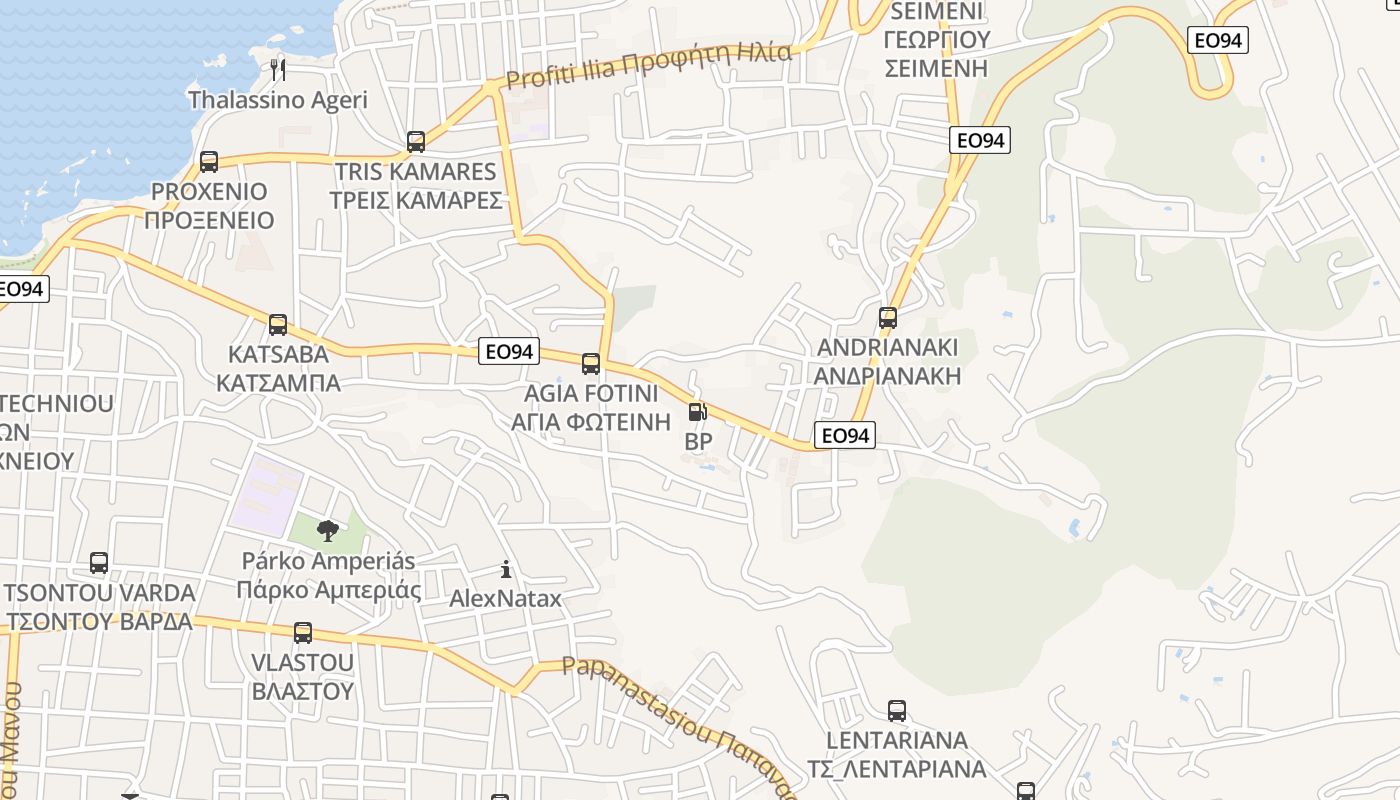Select the BP fuel station marker
This screenshot has width=1400, height=800.
(x=697, y=411)
